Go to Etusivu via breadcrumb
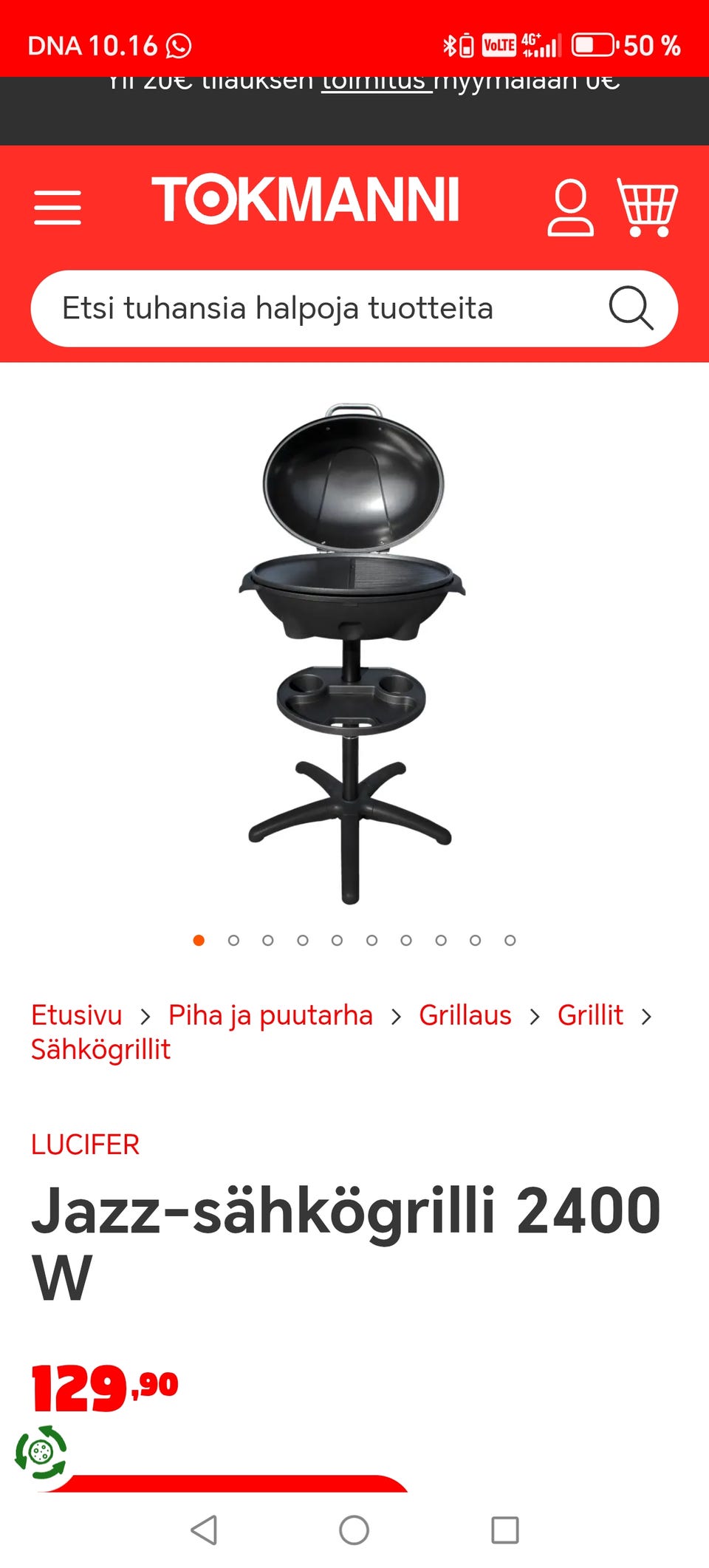The image size is (709, 1568). [x=75, y=1015]
